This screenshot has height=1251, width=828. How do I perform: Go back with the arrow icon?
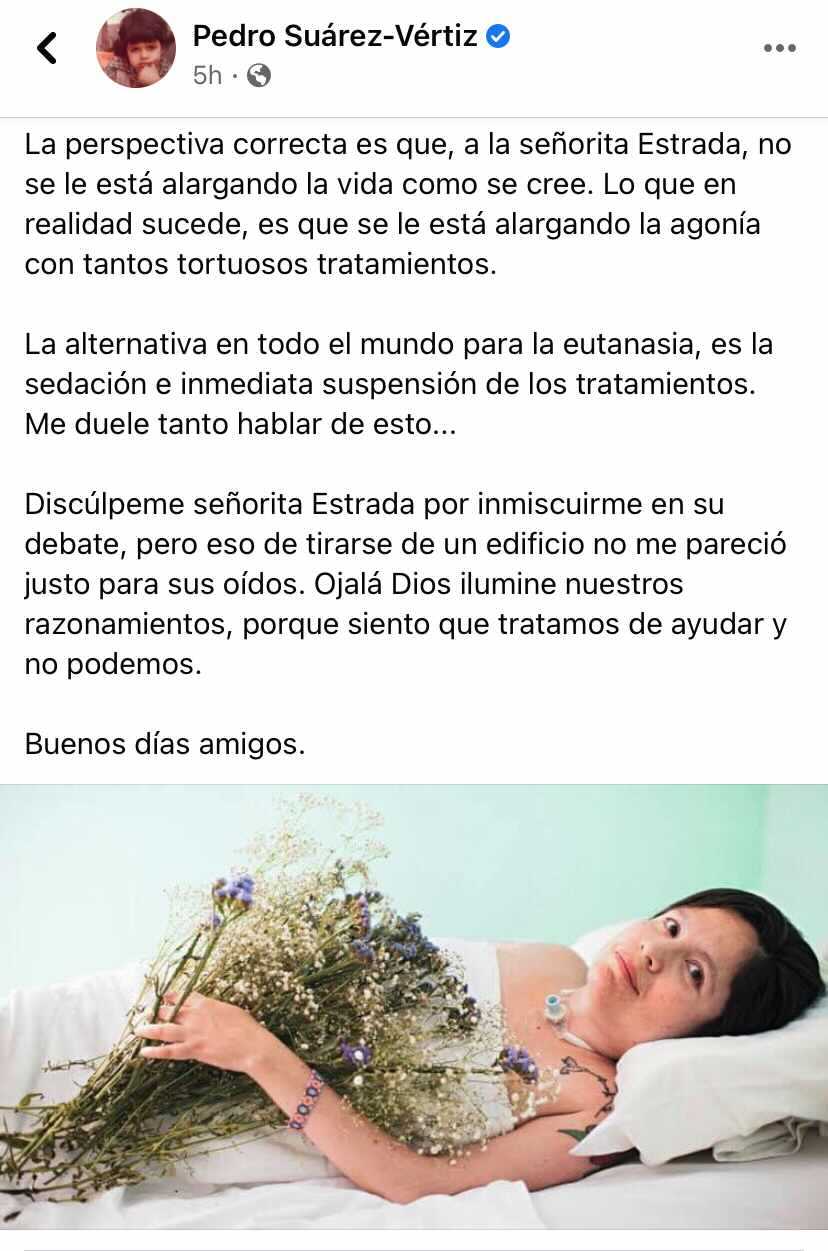[47, 47]
